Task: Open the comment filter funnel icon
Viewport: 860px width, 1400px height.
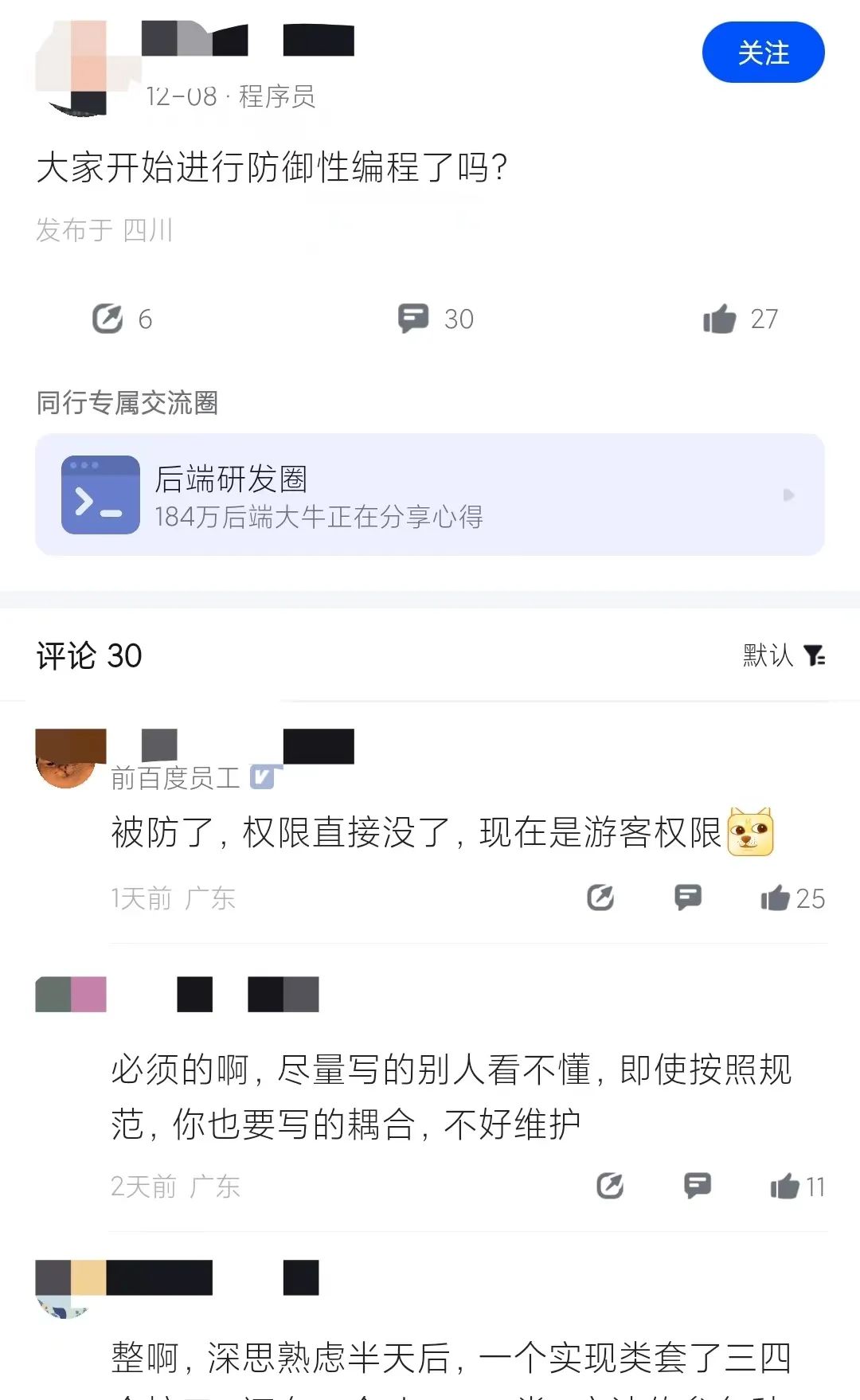Action: pyautogui.click(x=815, y=655)
